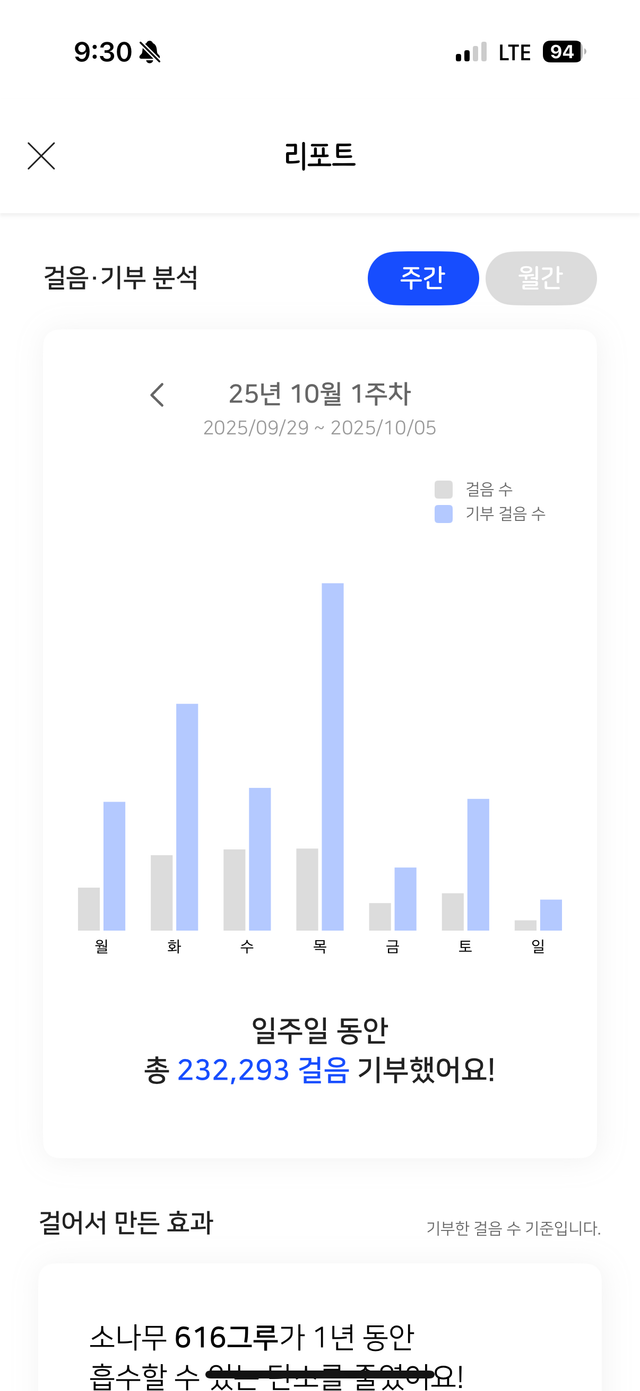Viewport: 640px width, 1391px height.
Task: Go to the previous week
Action: [x=157, y=395]
